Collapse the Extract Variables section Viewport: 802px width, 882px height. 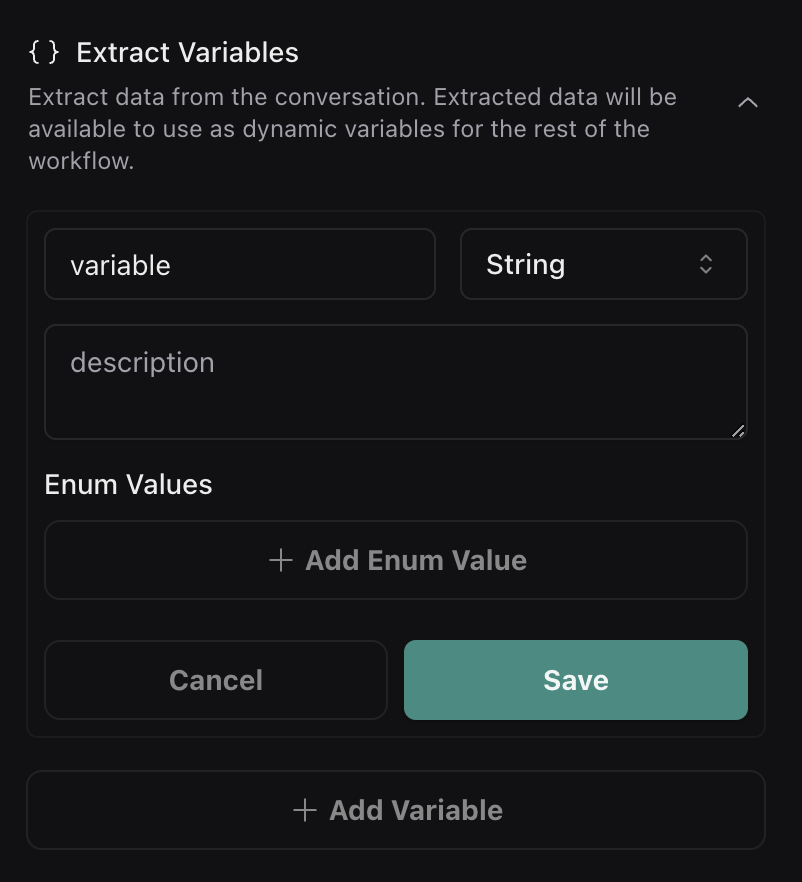747,102
